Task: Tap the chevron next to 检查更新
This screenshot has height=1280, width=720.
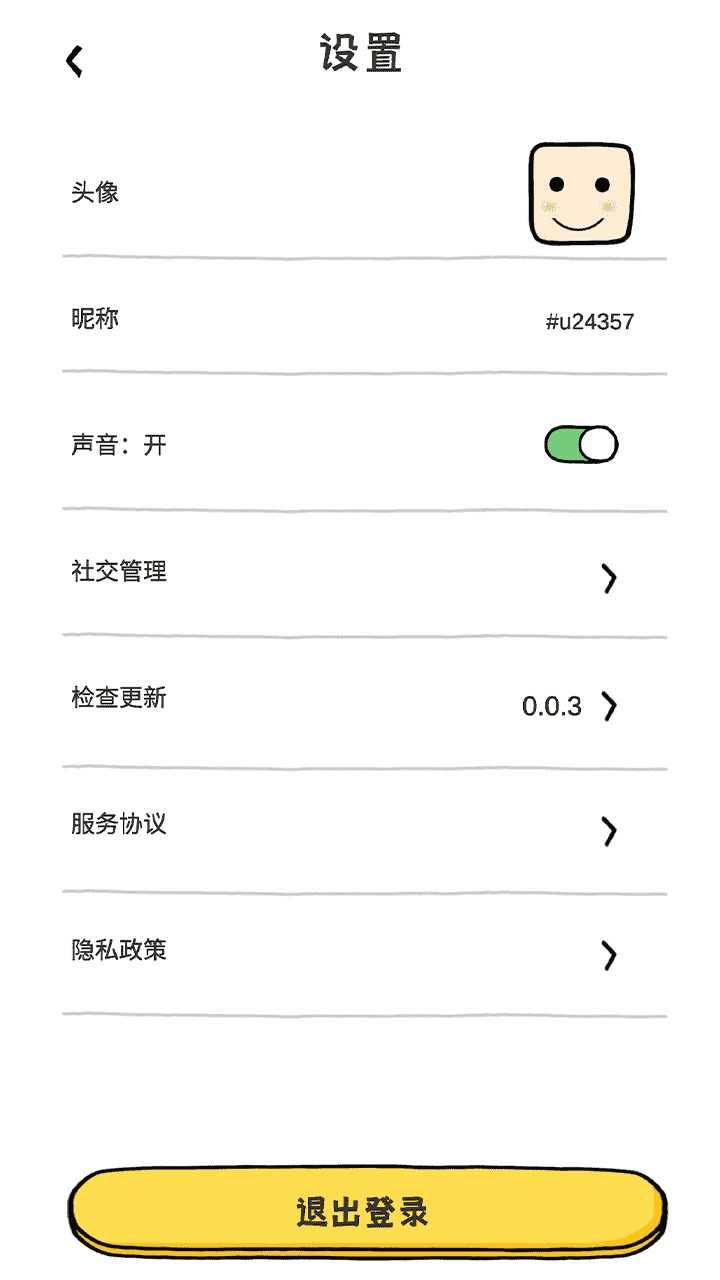Action: (x=612, y=706)
